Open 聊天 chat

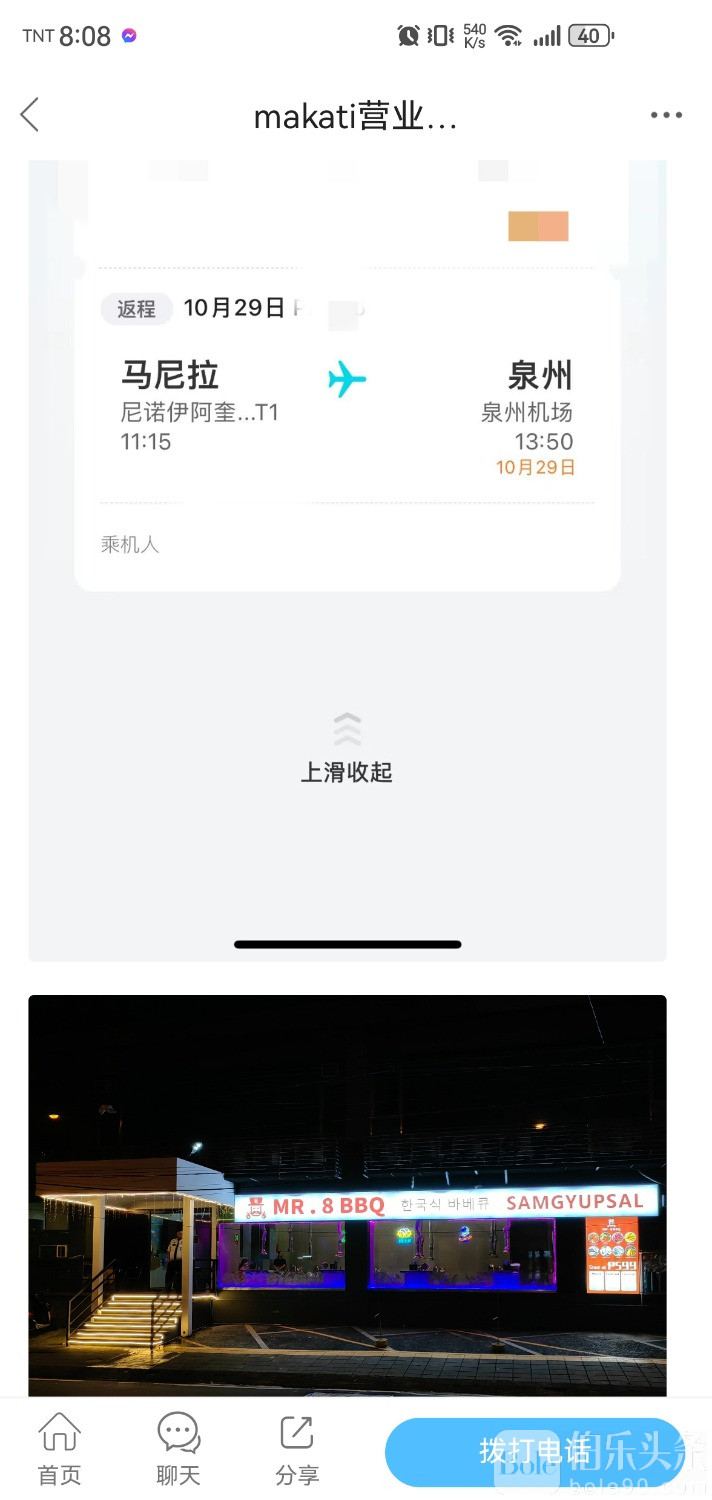(x=178, y=1450)
